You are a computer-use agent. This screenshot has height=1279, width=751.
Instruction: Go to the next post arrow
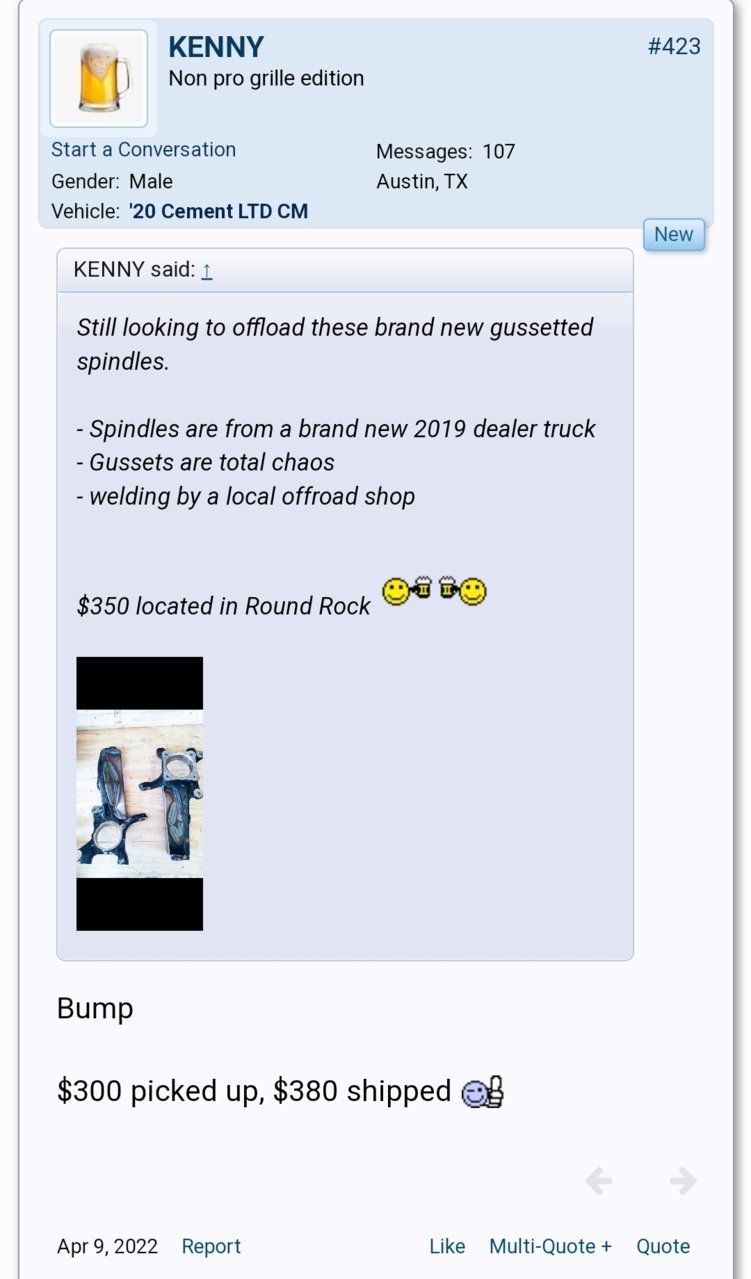coord(683,1181)
